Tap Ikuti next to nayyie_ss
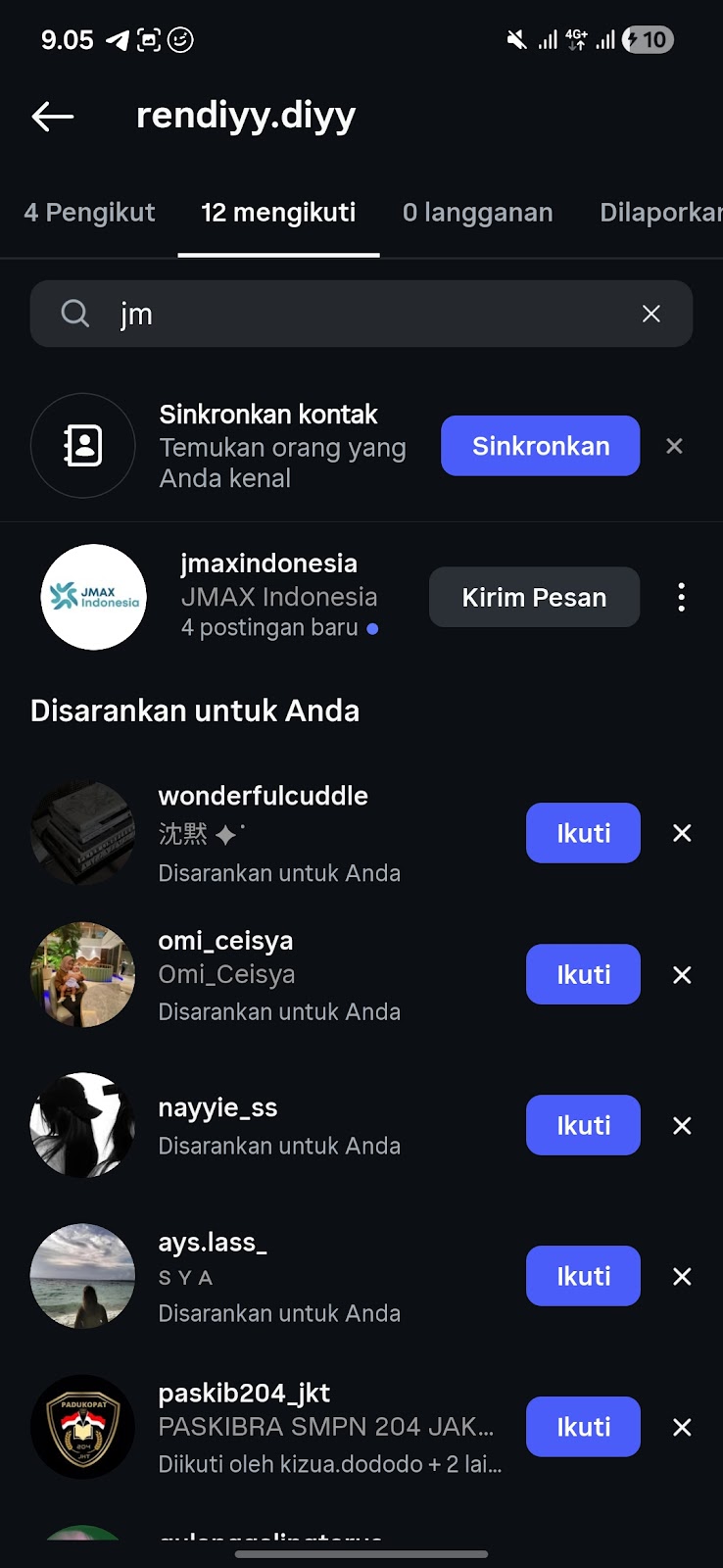This screenshot has height=1568, width=723. pos(583,1125)
